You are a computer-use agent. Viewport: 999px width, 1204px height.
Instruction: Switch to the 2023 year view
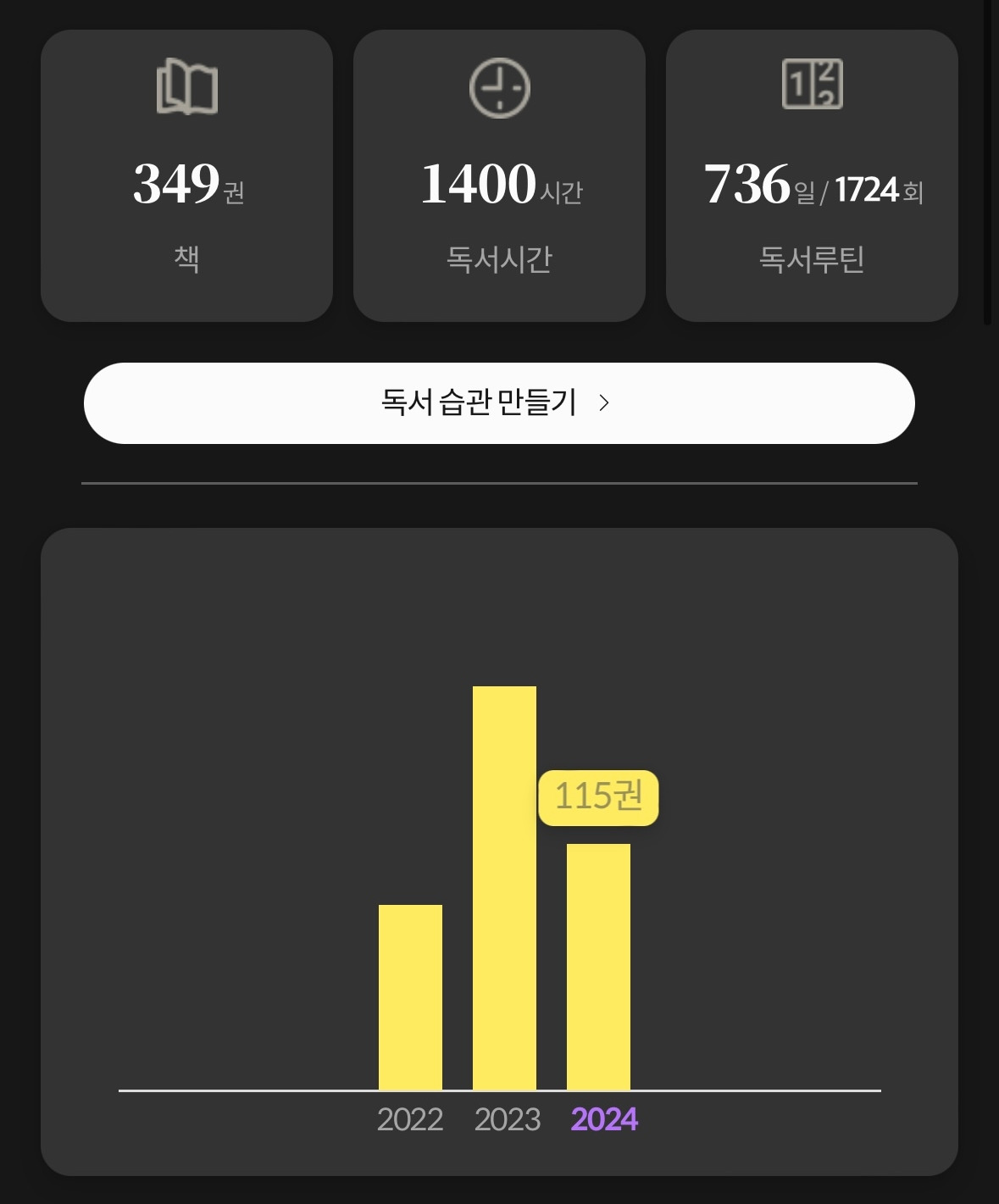[506, 1118]
